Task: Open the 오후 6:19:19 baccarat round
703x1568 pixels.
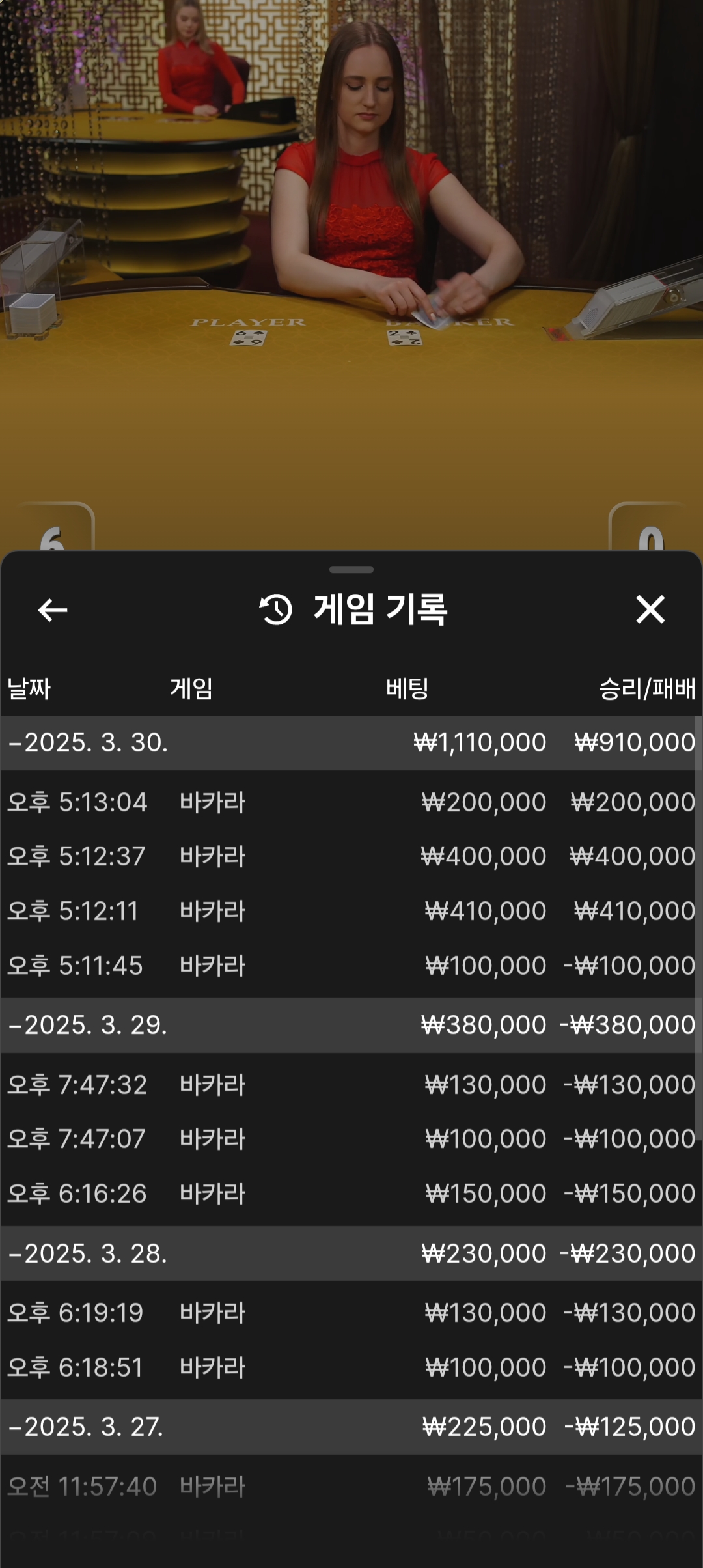Action: pos(351,1313)
